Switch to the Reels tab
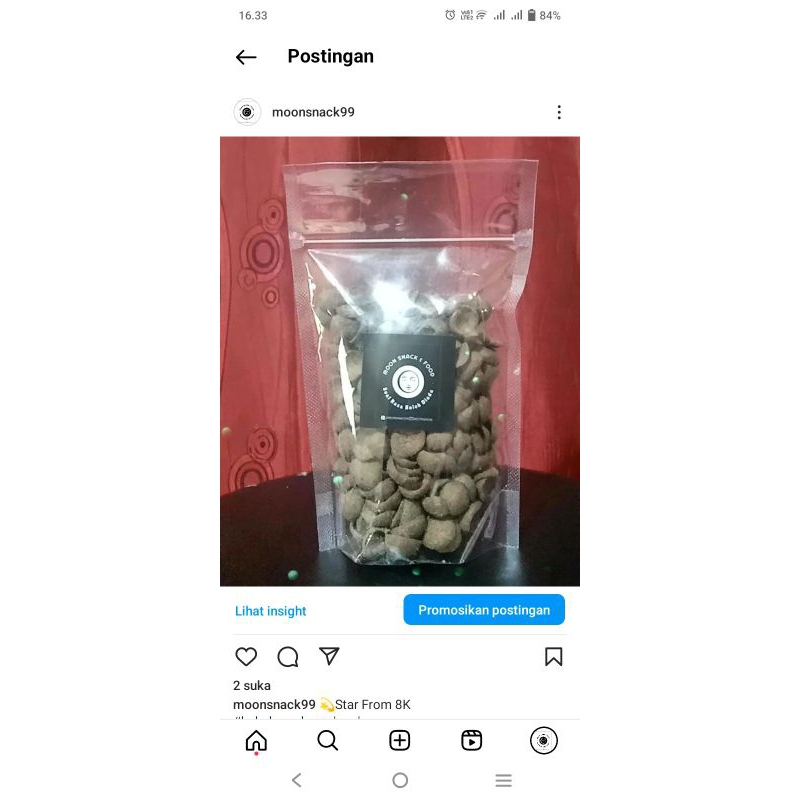Image resolution: width=800 pixels, height=800 pixels. [x=472, y=741]
